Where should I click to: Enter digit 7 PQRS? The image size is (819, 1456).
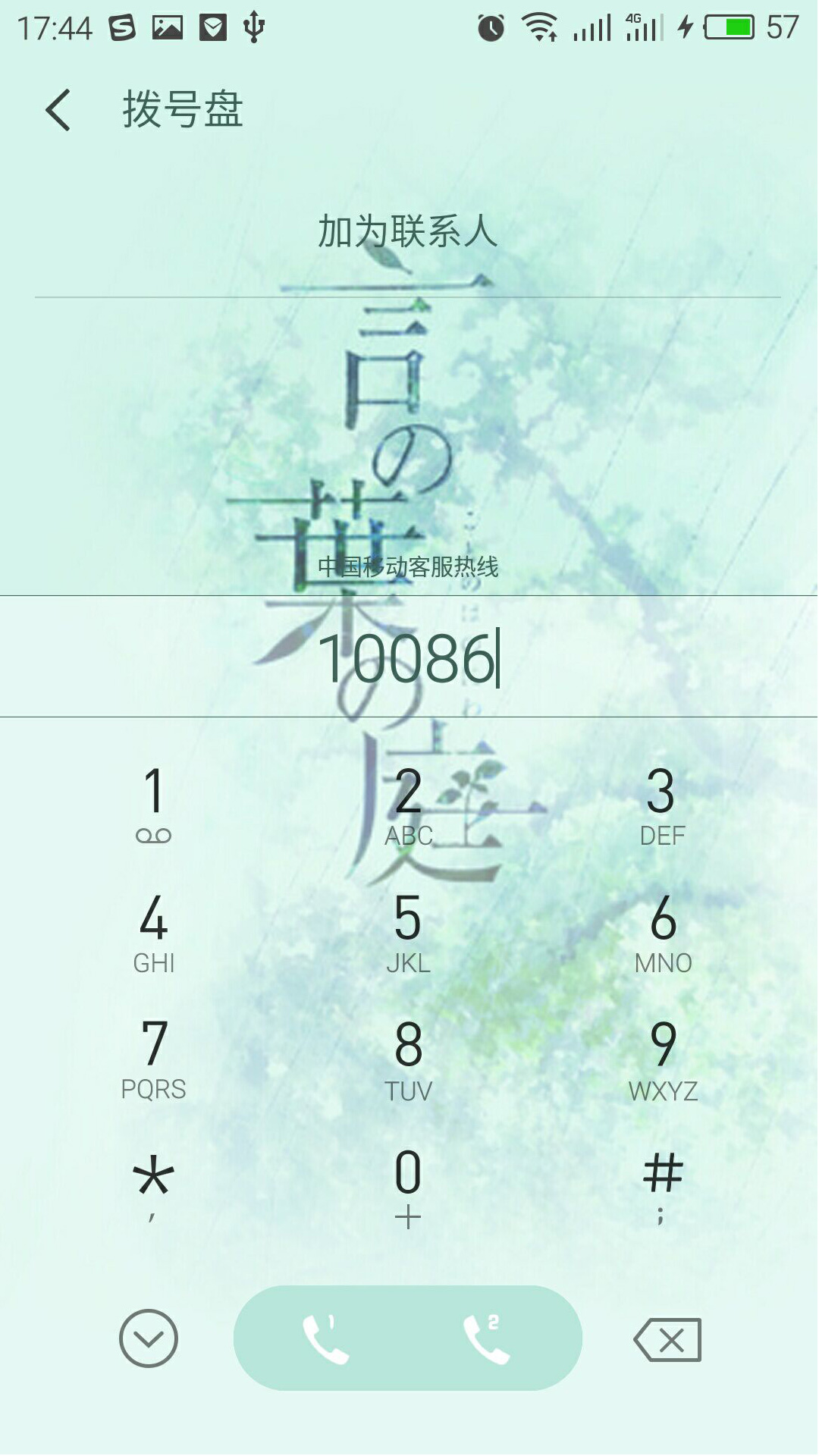[x=153, y=1059]
